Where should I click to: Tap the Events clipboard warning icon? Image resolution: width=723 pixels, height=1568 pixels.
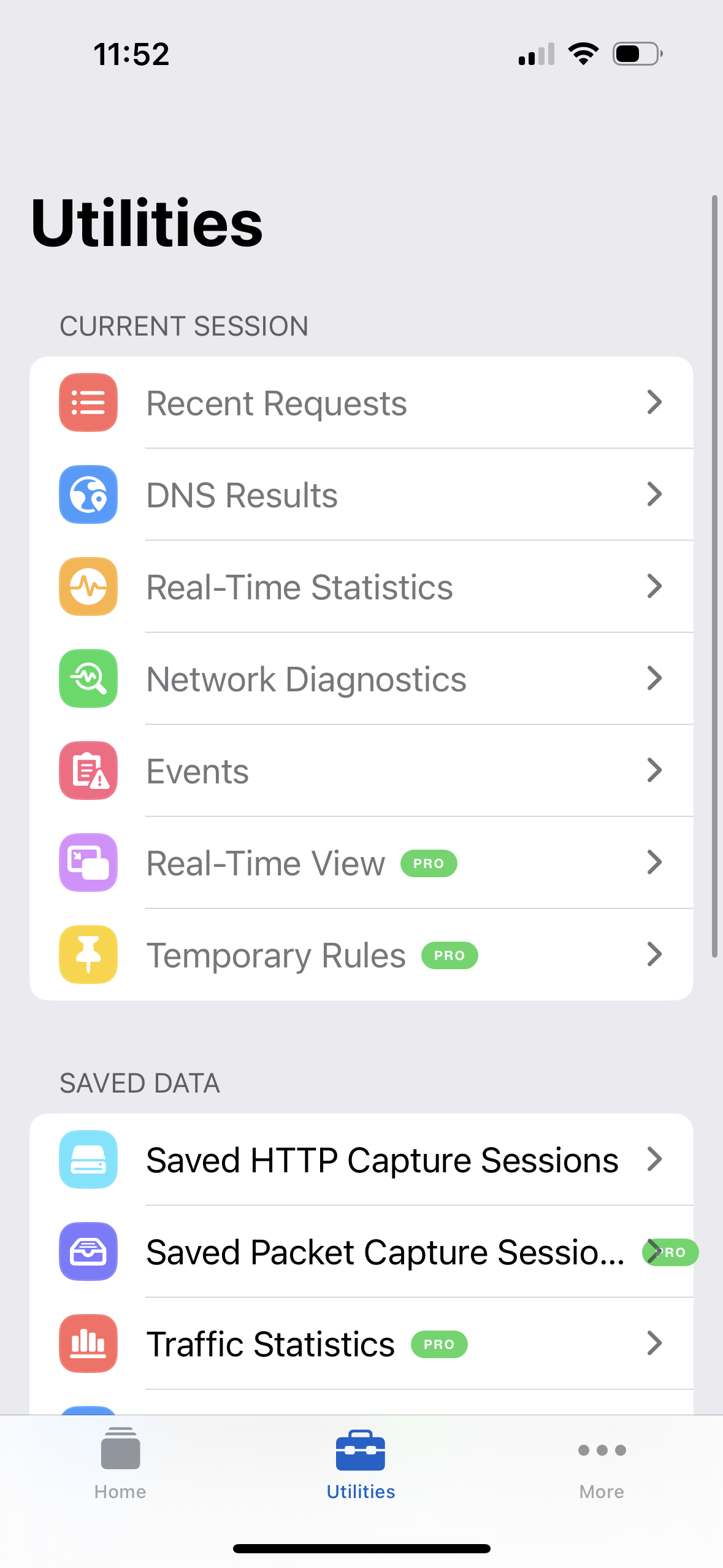(88, 771)
